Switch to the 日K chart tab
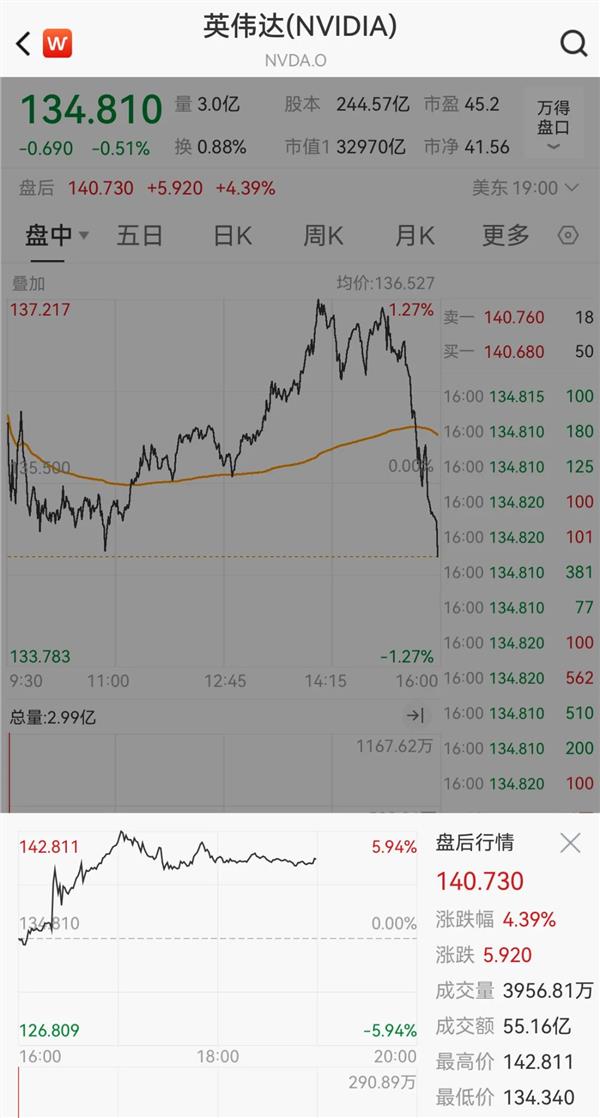 (232, 235)
